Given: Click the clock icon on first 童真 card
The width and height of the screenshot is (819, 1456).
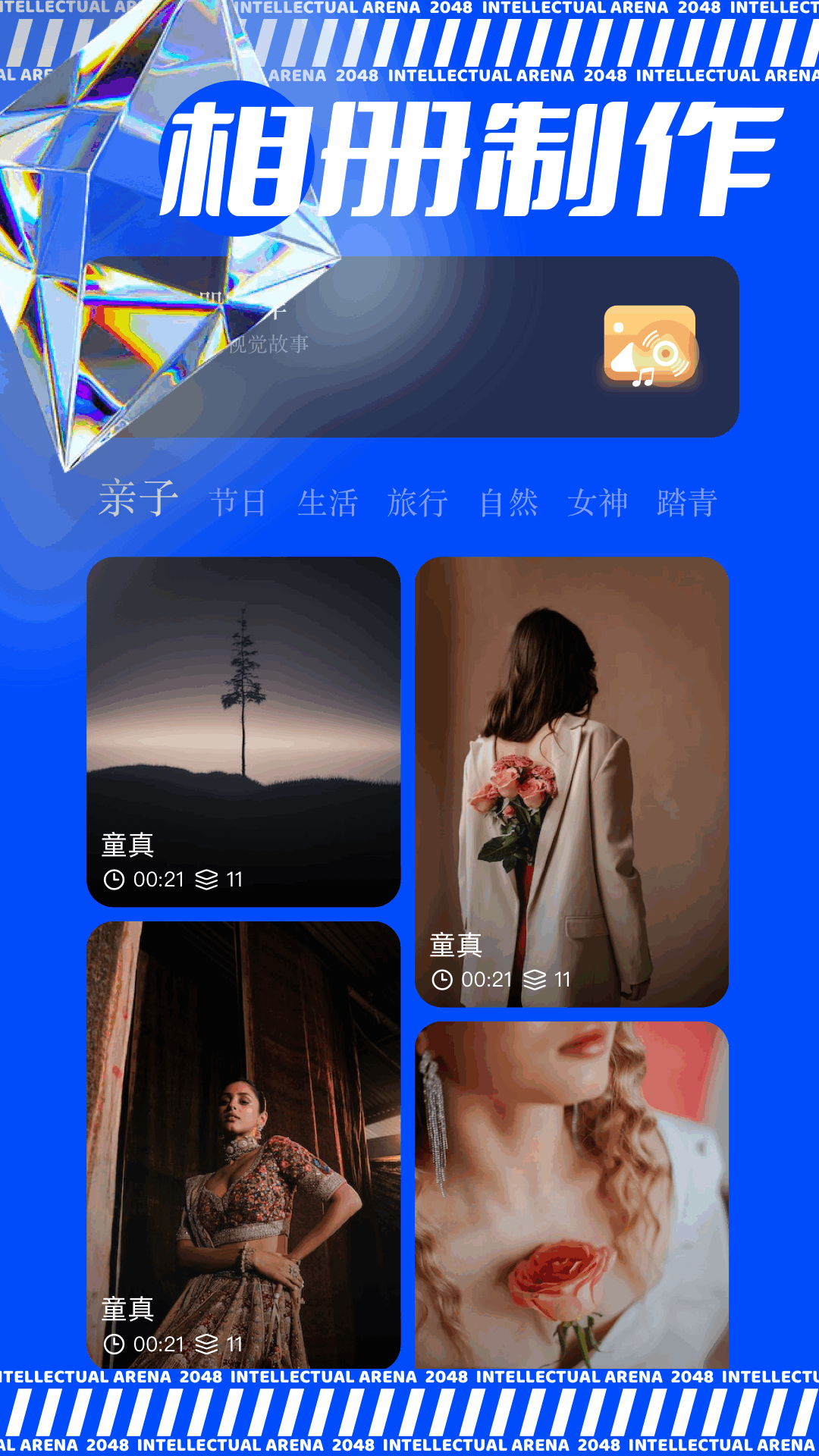Looking at the screenshot, I should (115, 880).
